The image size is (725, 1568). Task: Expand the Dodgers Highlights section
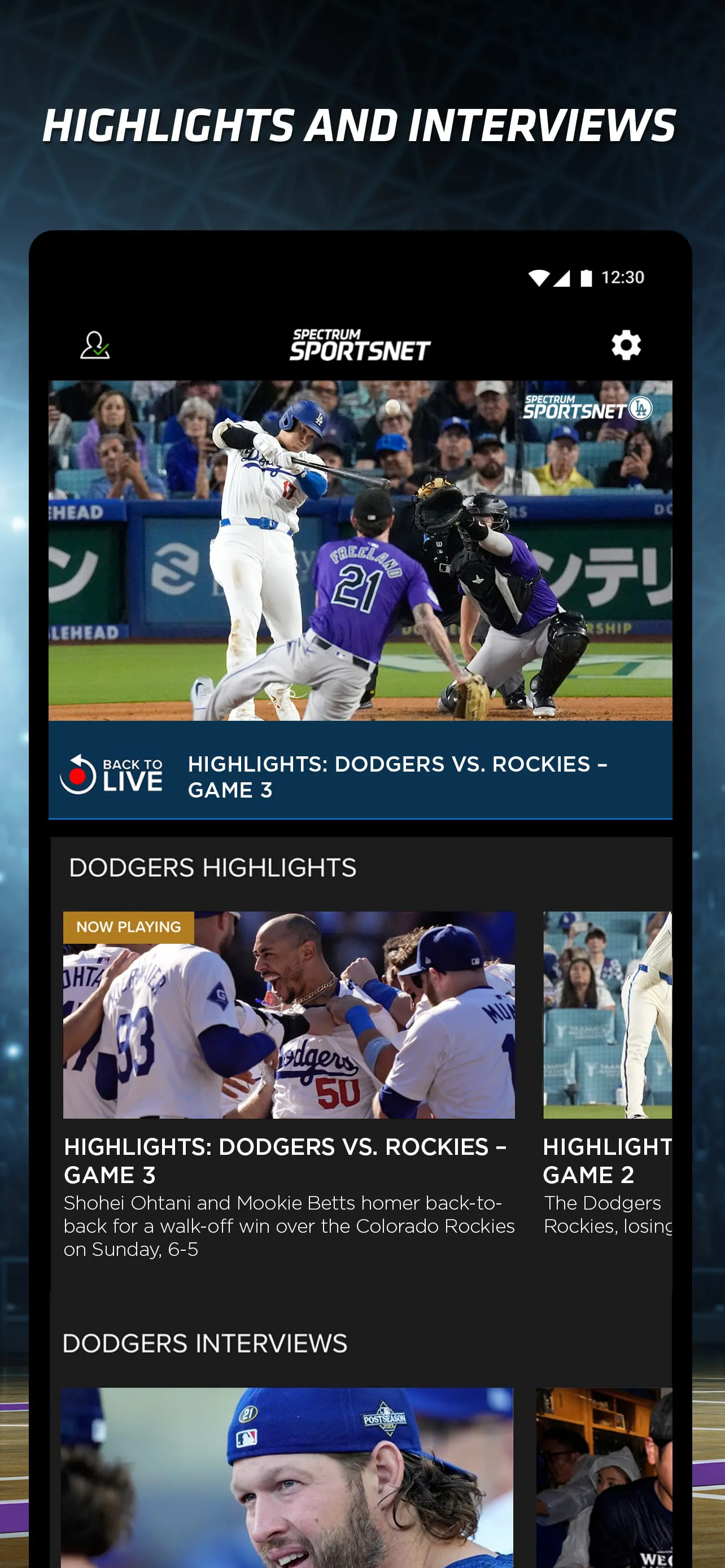pos(213,868)
